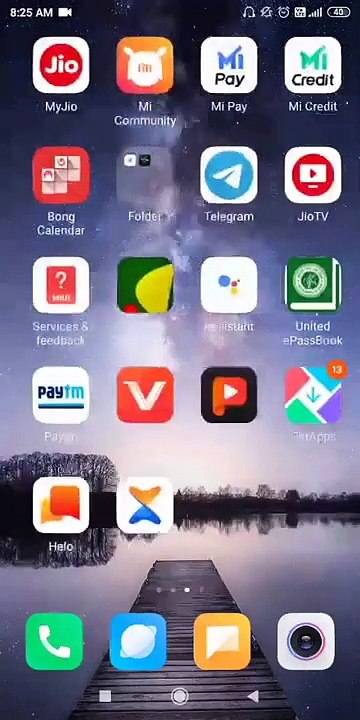
Task: Open Messaging app in the dock
Action: (222, 641)
